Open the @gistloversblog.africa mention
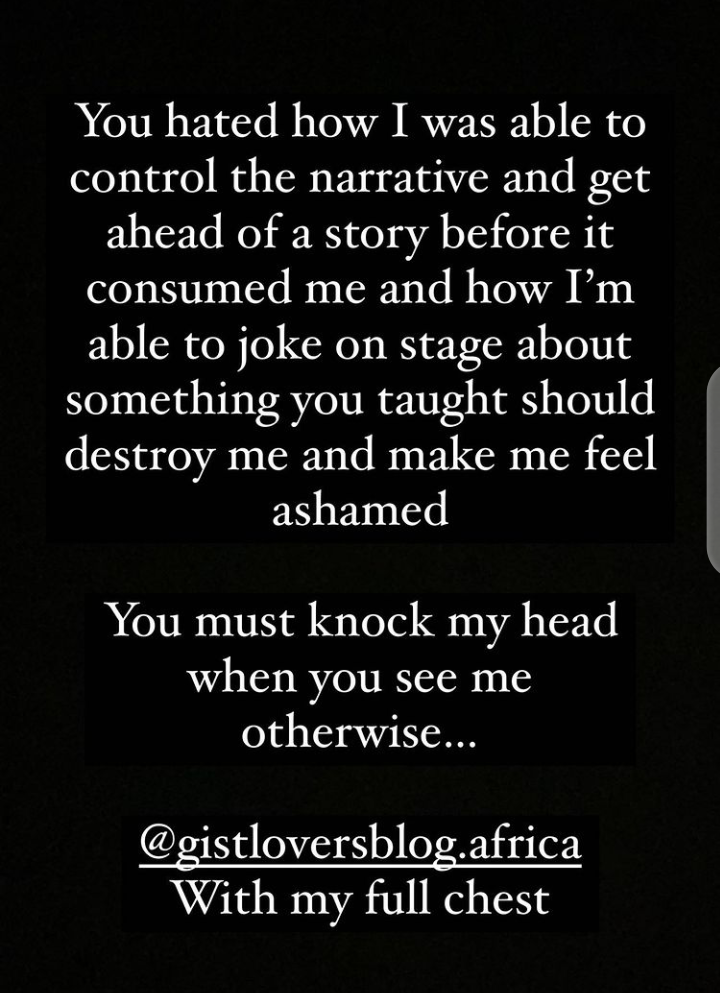 360,843
